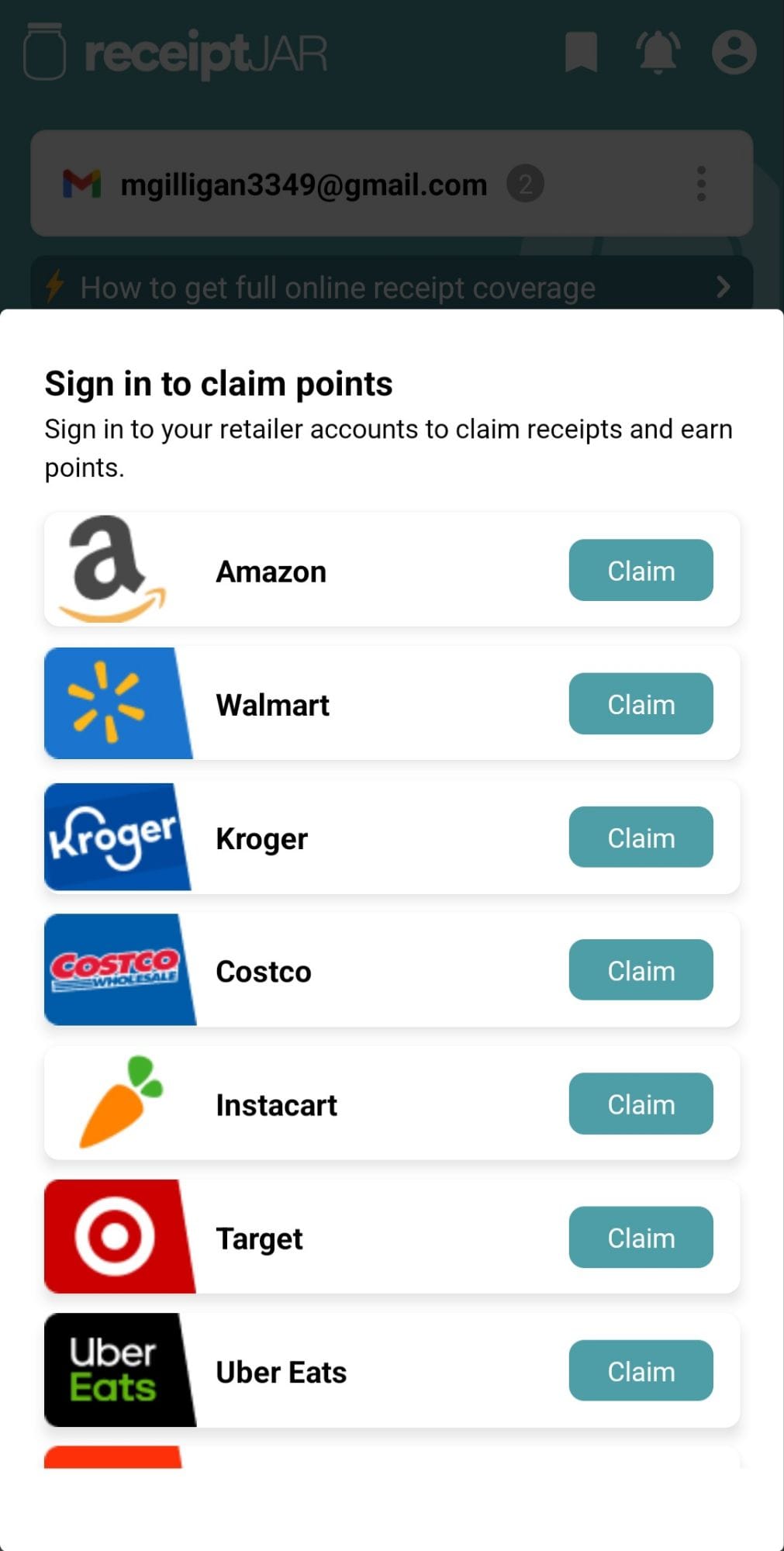Open the three-dot menu for the Gmail account
The width and height of the screenshot is (784, 1551).
(x=700, y=184)
